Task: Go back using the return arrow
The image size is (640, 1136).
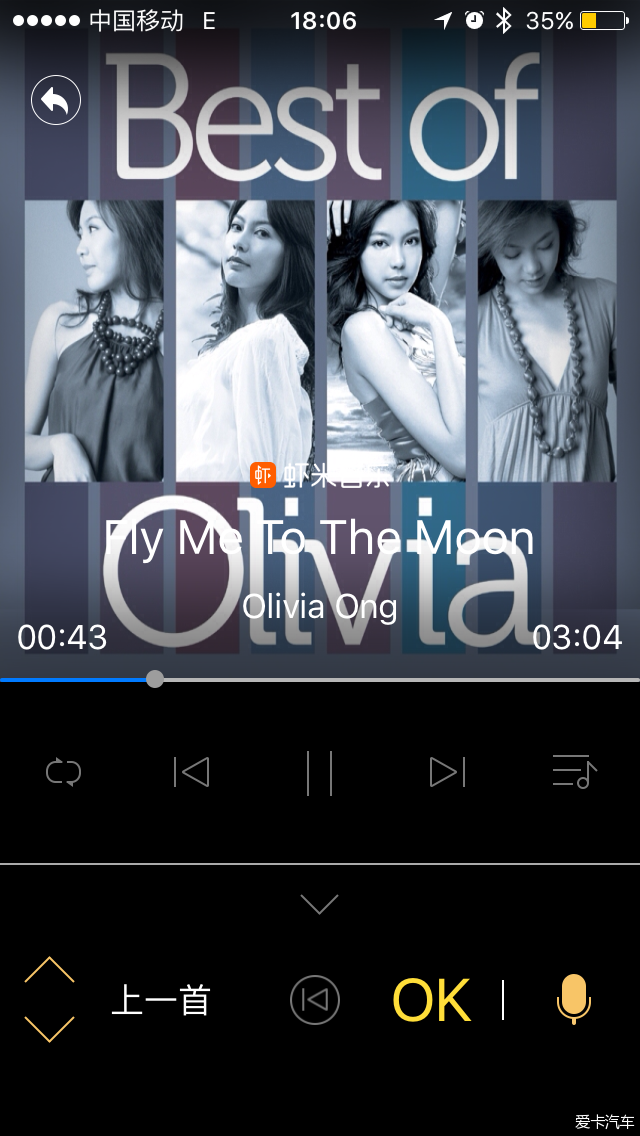Action: 56,100
